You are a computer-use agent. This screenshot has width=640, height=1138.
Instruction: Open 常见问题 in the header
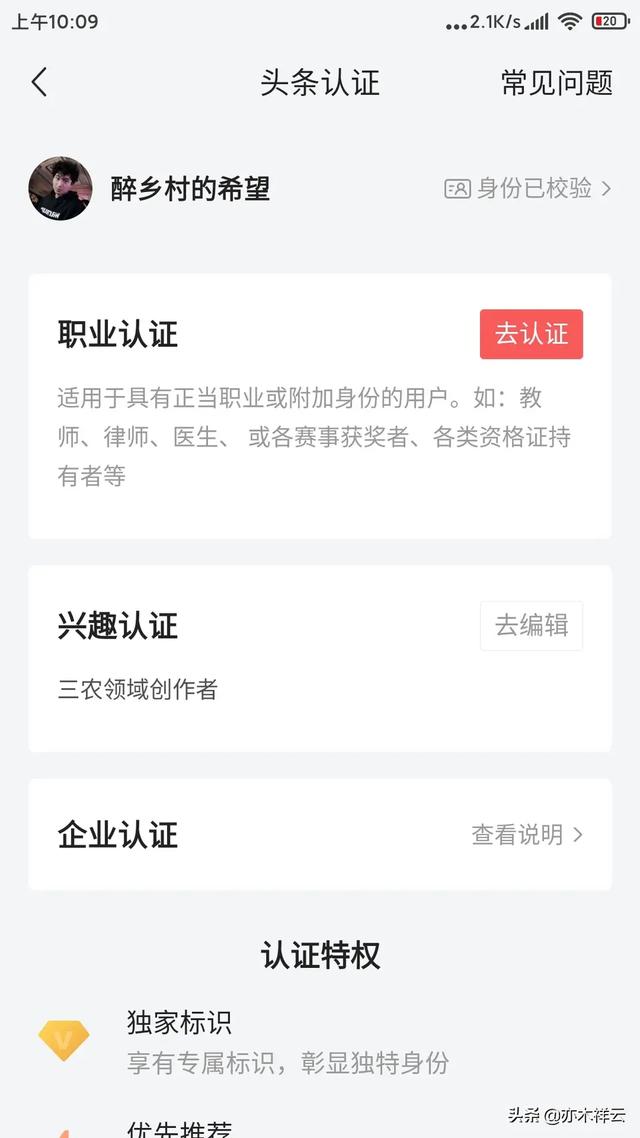click(557, 83)
